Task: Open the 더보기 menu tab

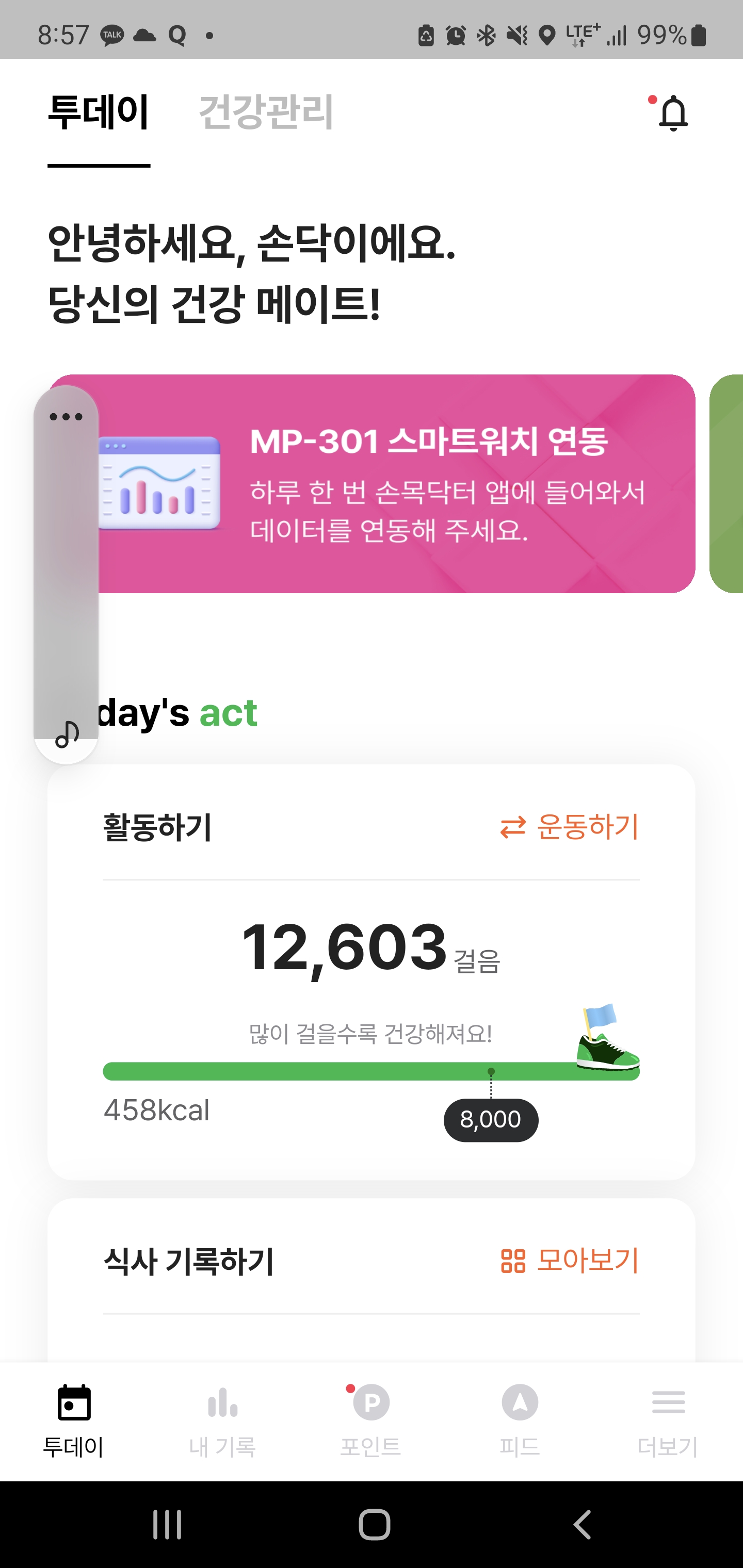Action: pos(668,1419)
